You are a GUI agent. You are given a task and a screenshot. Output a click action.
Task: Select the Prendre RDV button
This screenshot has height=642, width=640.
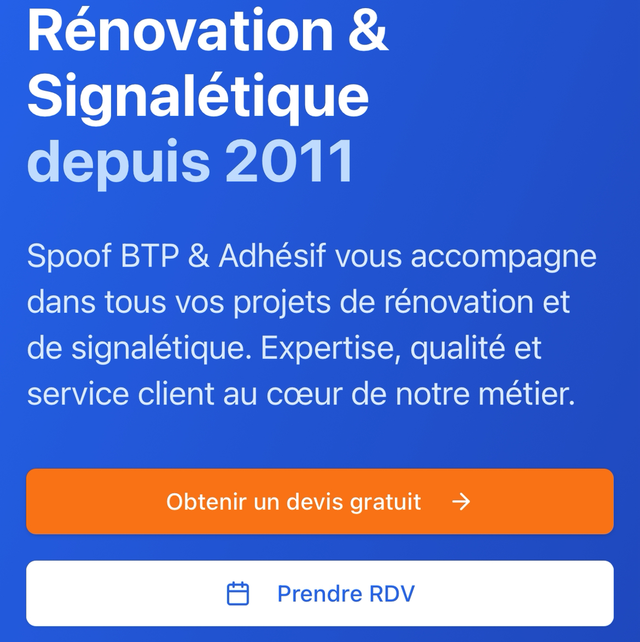(x=319, y=593)
